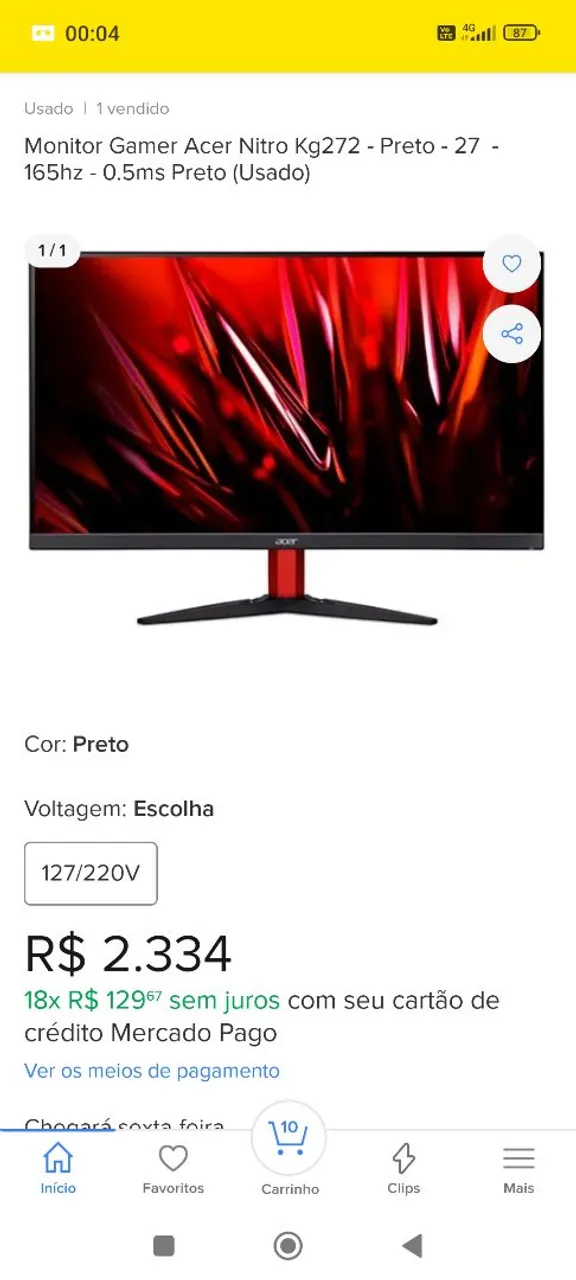Open the Carrinho with 10 items
Screen dimensions: 576x1280
(289, 1150)
